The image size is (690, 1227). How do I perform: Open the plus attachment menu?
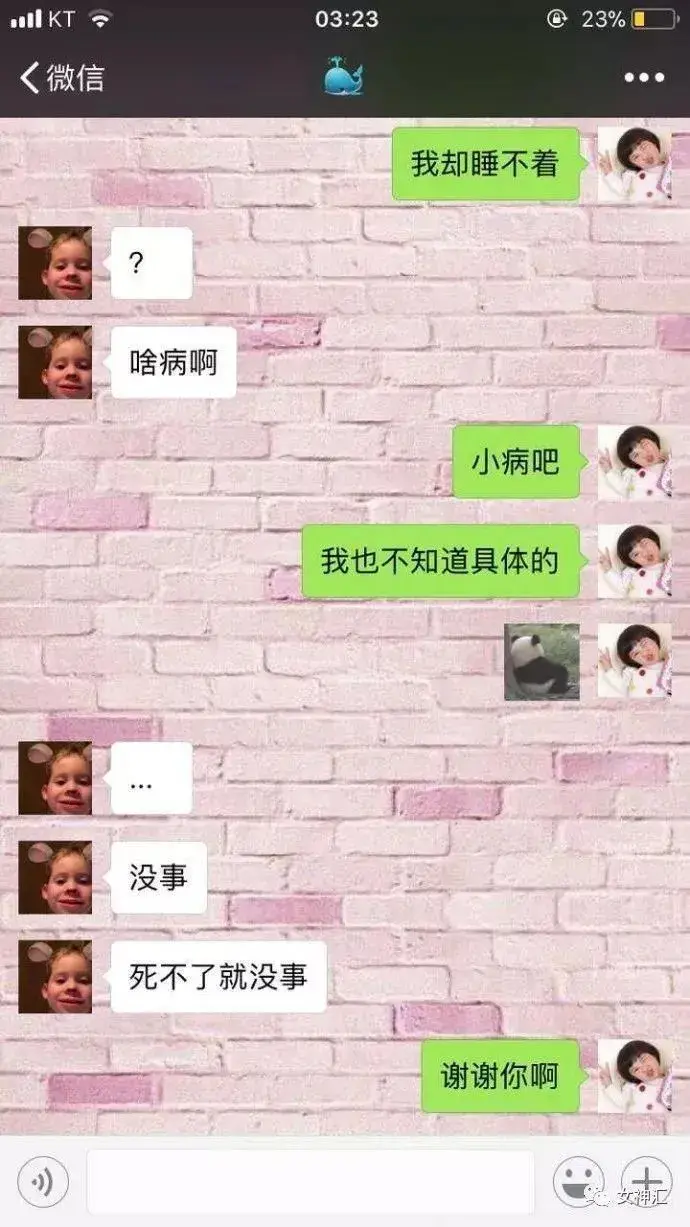point(645,1182)
